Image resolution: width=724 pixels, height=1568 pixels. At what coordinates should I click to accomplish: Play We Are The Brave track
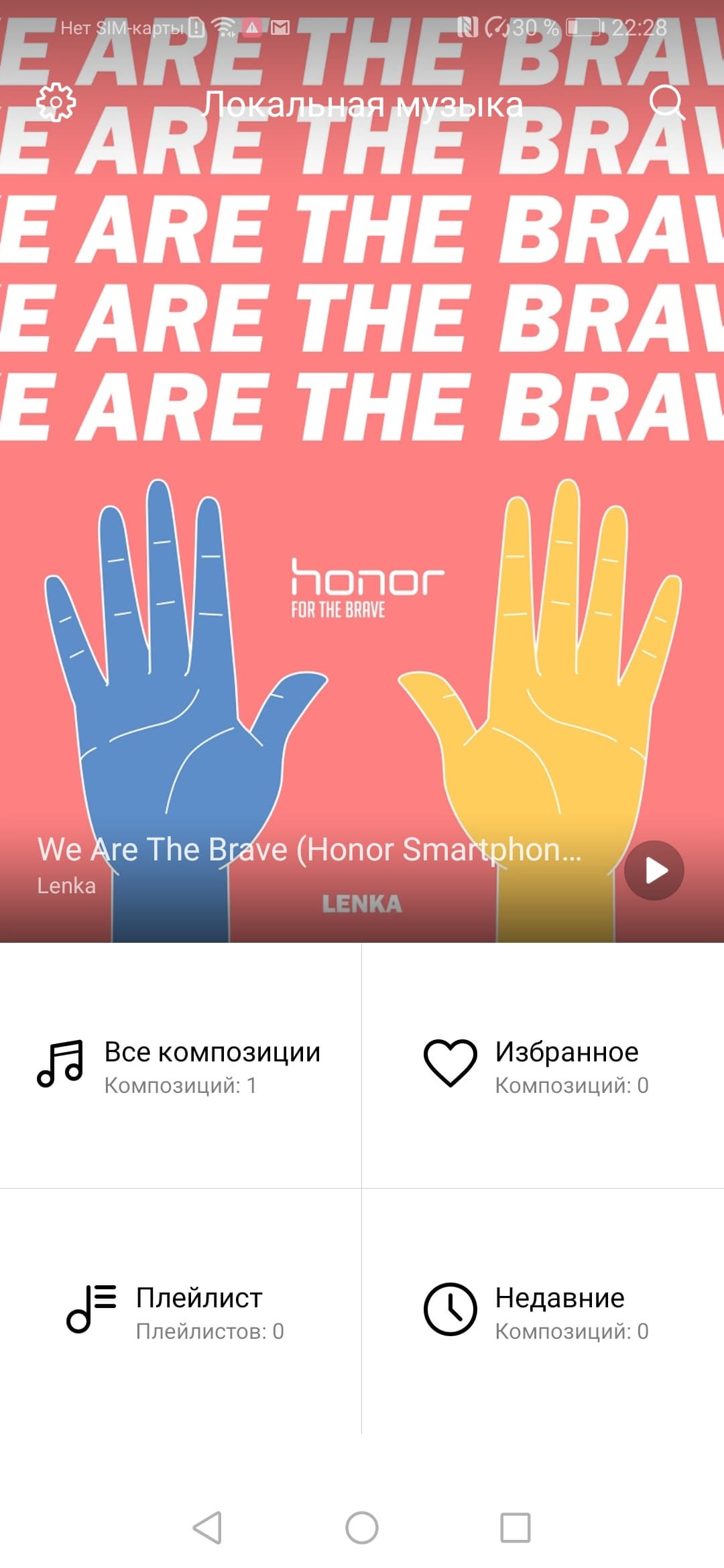tap(654, 870)
